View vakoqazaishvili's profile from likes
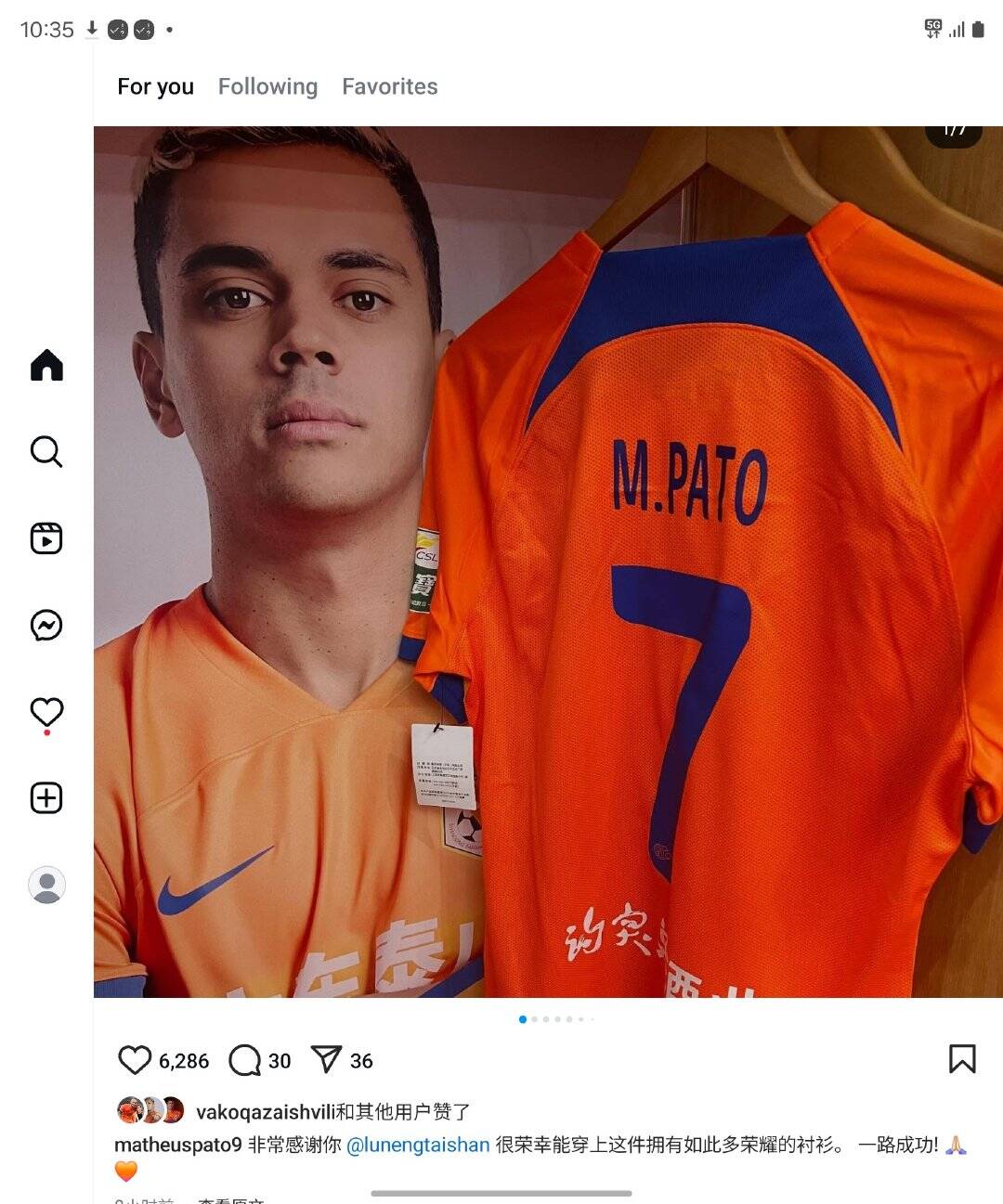 coord(265,1111)
